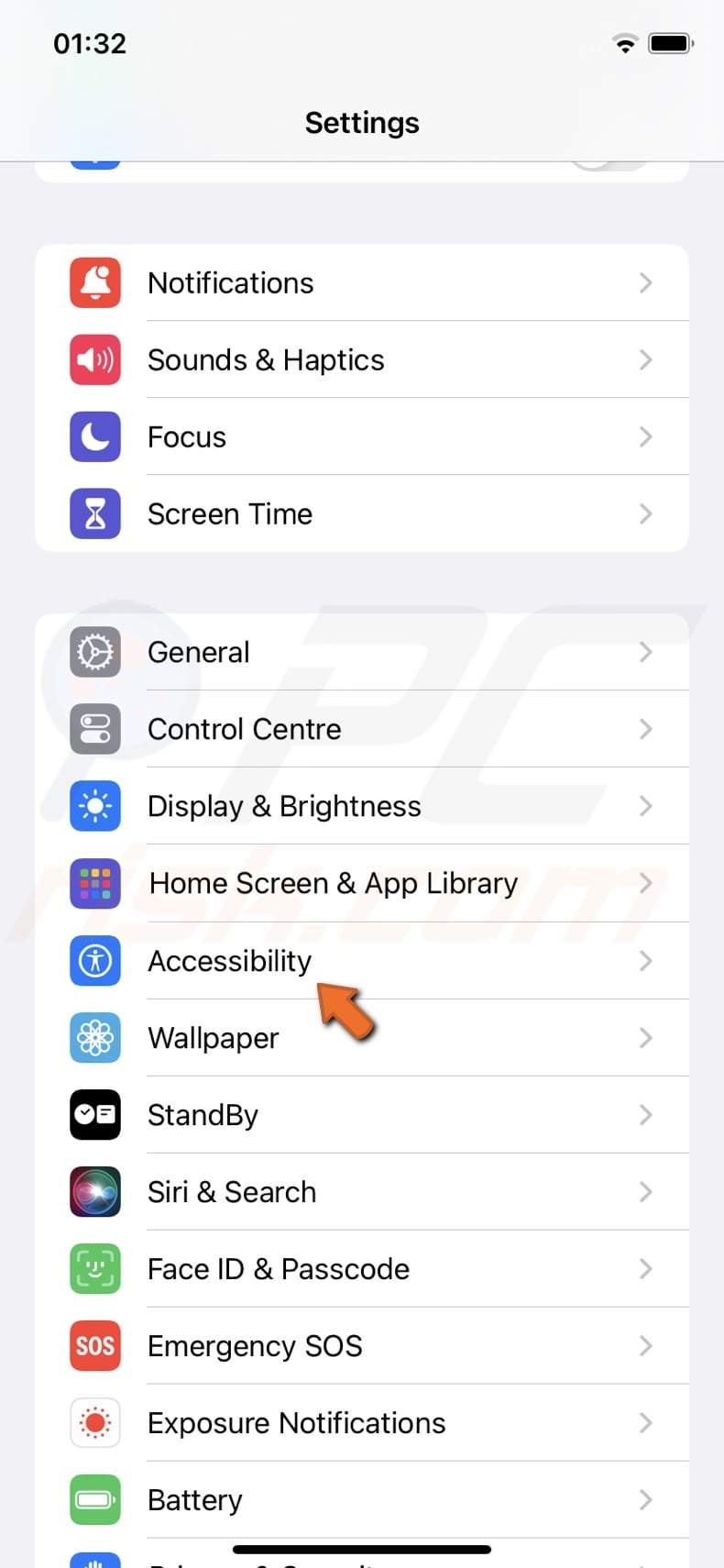Open Focus settings

click(x=361, y=436)
